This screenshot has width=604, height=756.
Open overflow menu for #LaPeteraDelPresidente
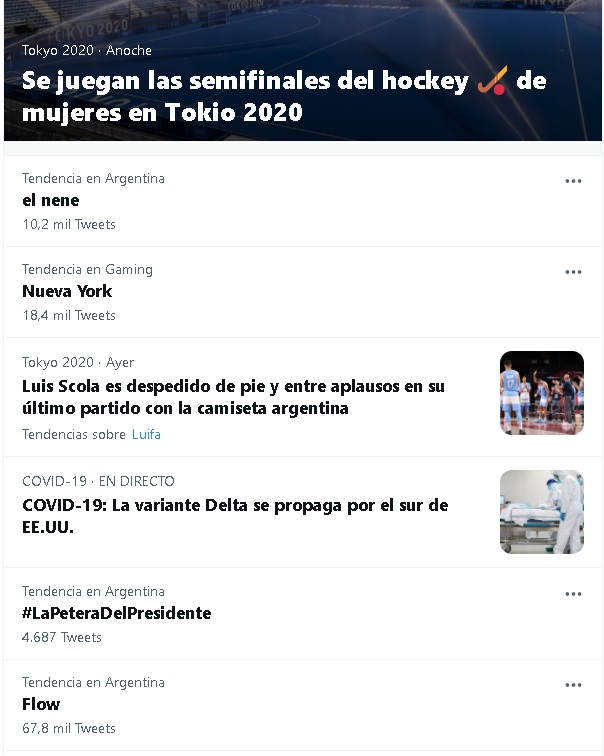pyautogui.click(x=573, y=594)
